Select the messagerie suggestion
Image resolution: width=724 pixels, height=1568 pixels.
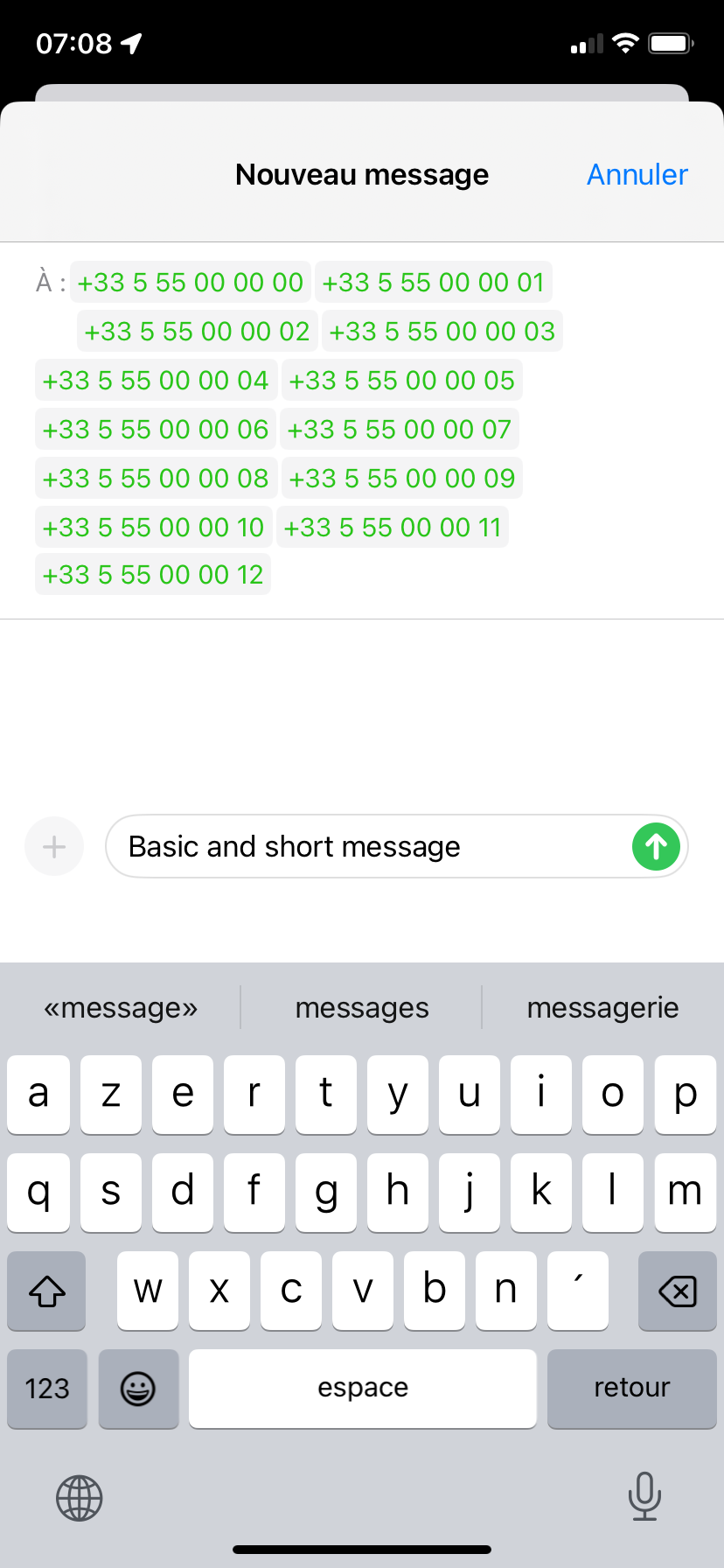(x=602, y=1007)
